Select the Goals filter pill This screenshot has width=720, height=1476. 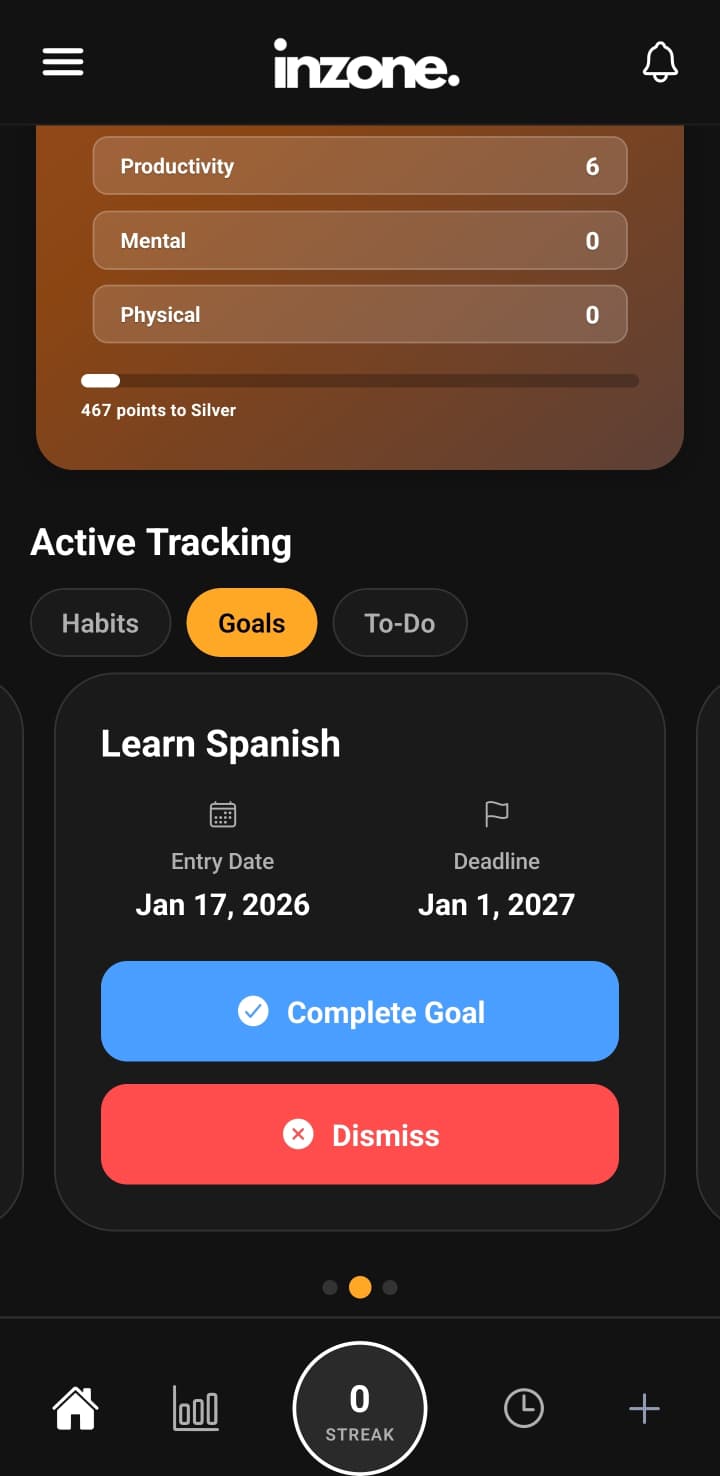[x=251, y=622]
